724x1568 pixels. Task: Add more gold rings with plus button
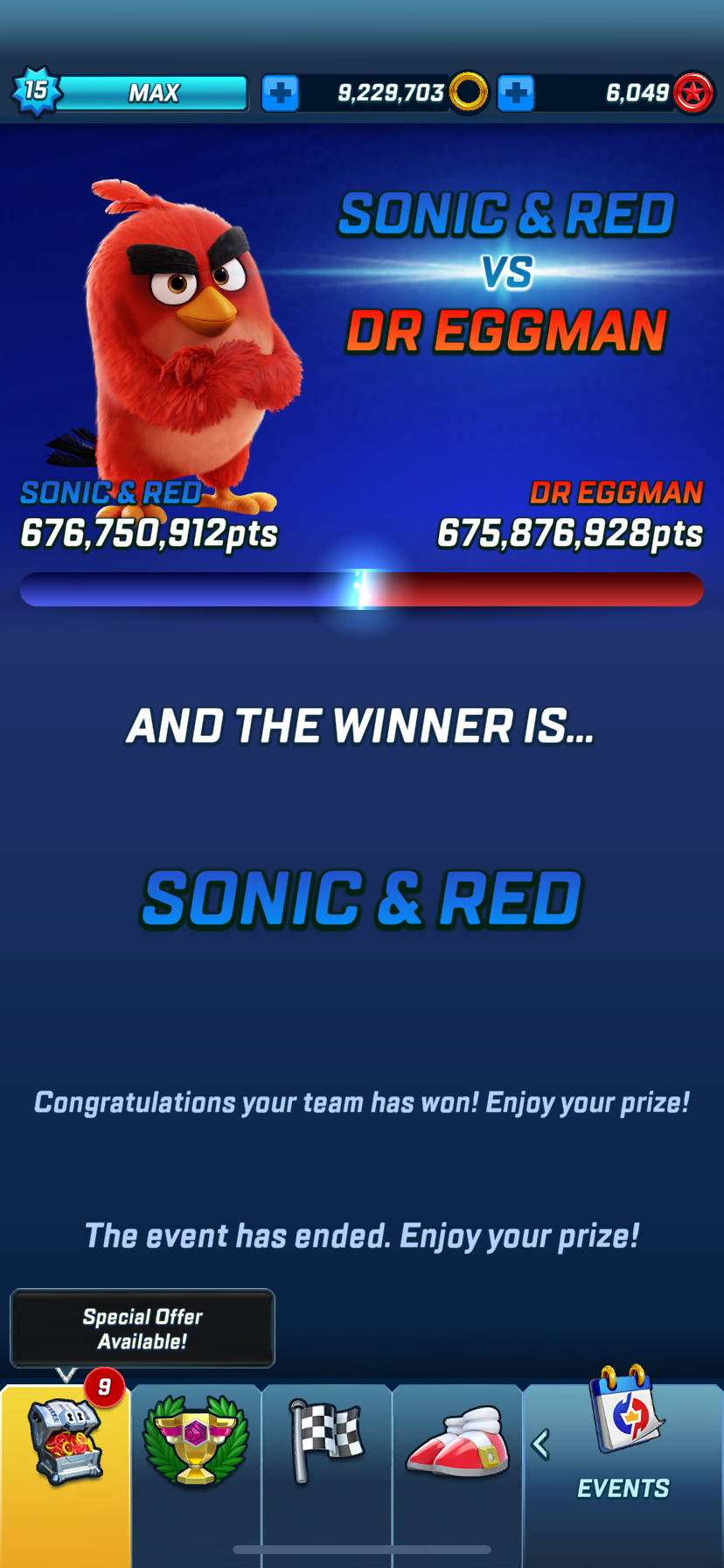tap(280, 93)
